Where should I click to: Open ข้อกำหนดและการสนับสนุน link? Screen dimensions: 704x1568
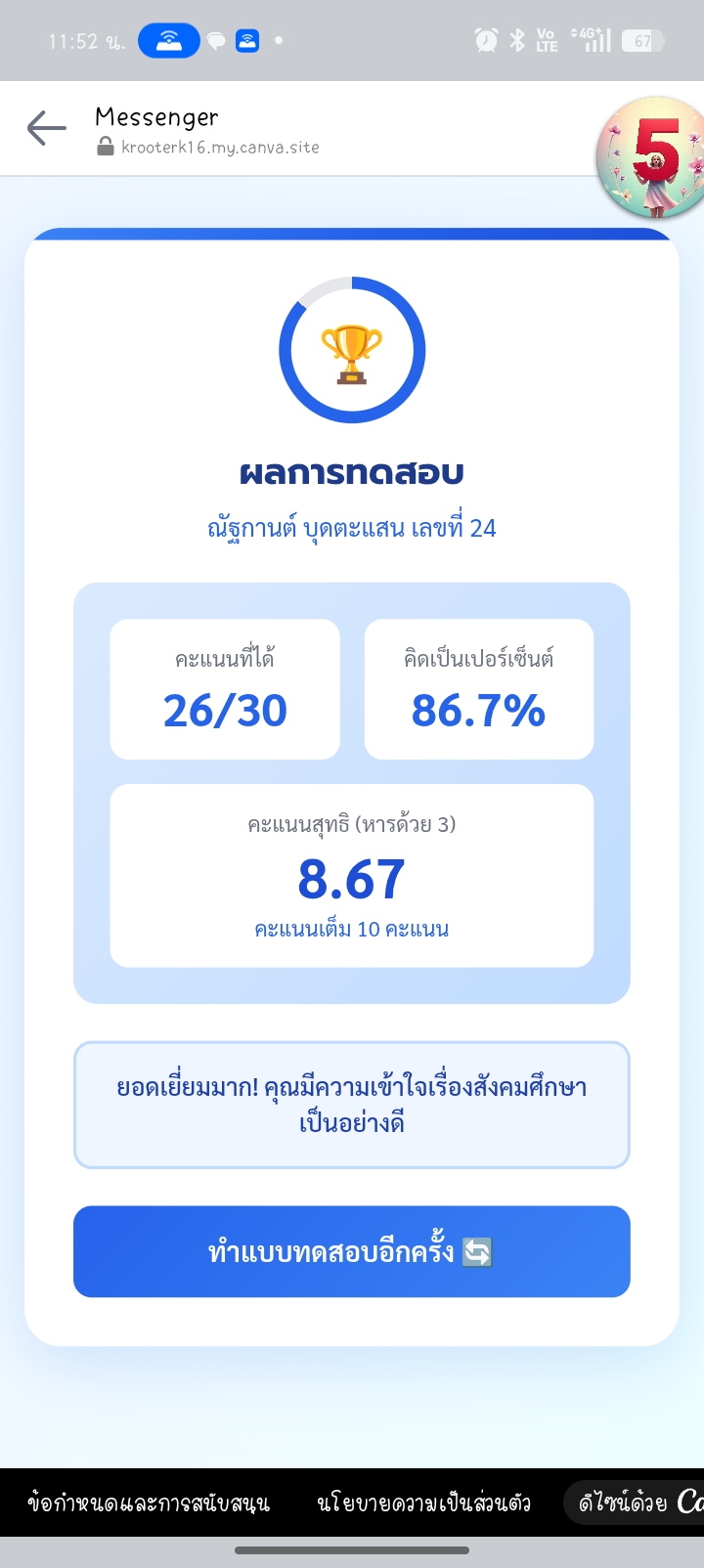(149, 1503)
